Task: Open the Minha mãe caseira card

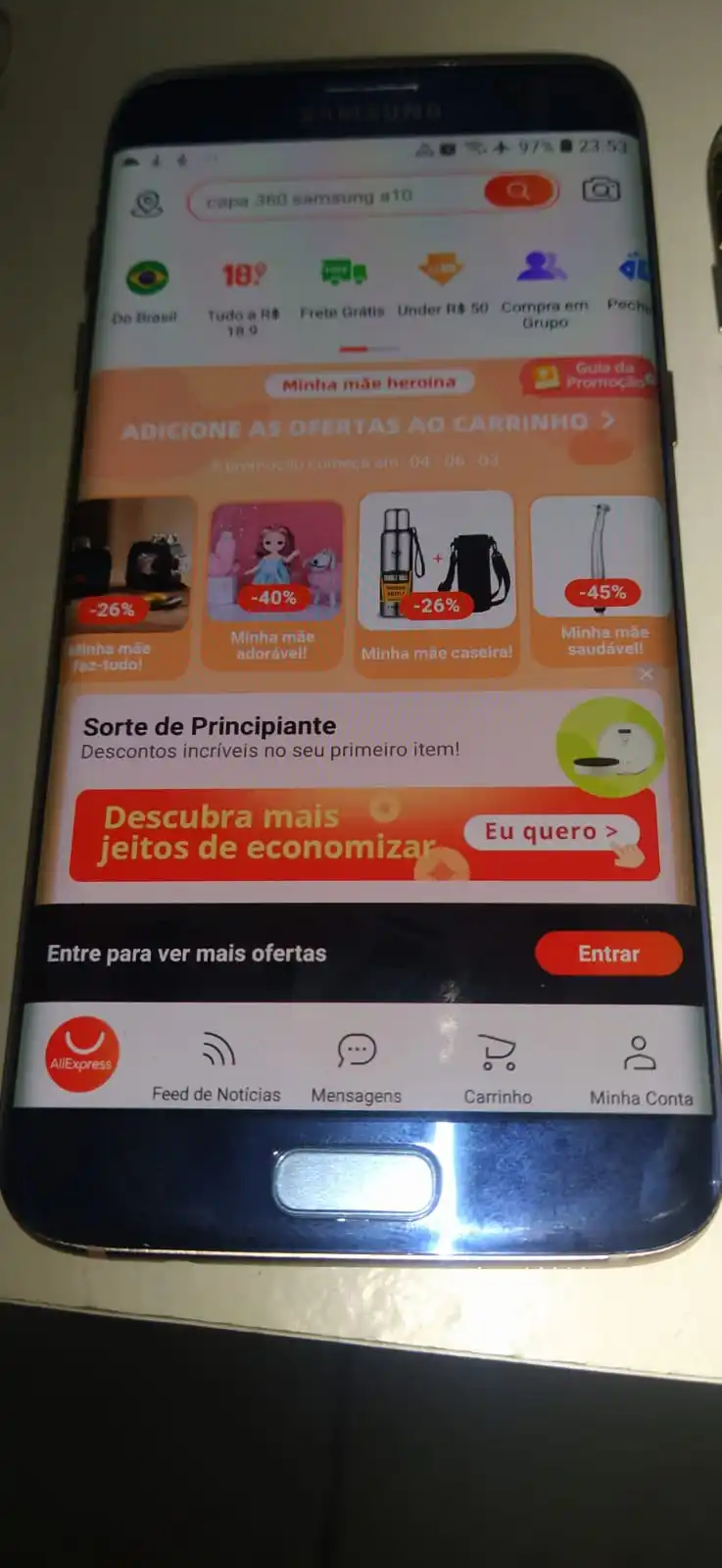Action: point(437,576)
